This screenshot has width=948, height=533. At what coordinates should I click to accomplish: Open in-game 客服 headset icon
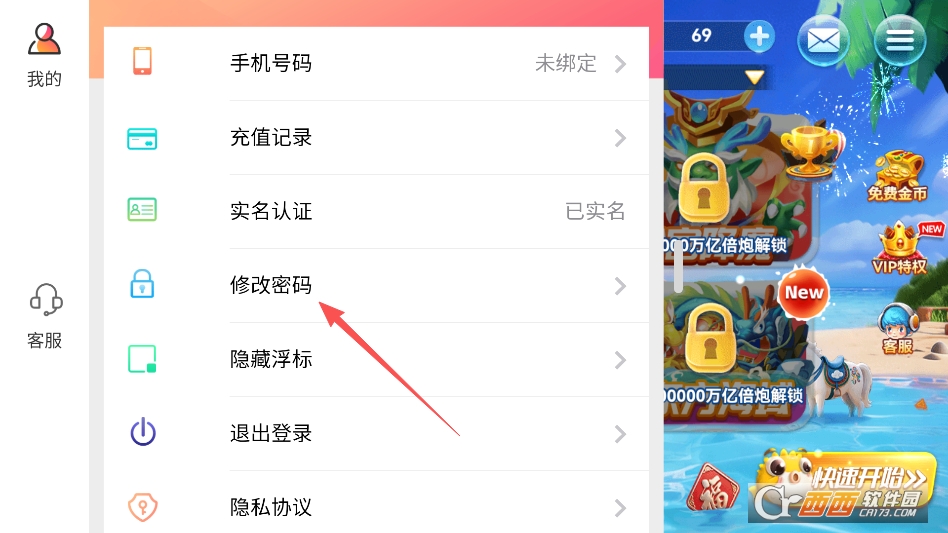pos(897,329)
